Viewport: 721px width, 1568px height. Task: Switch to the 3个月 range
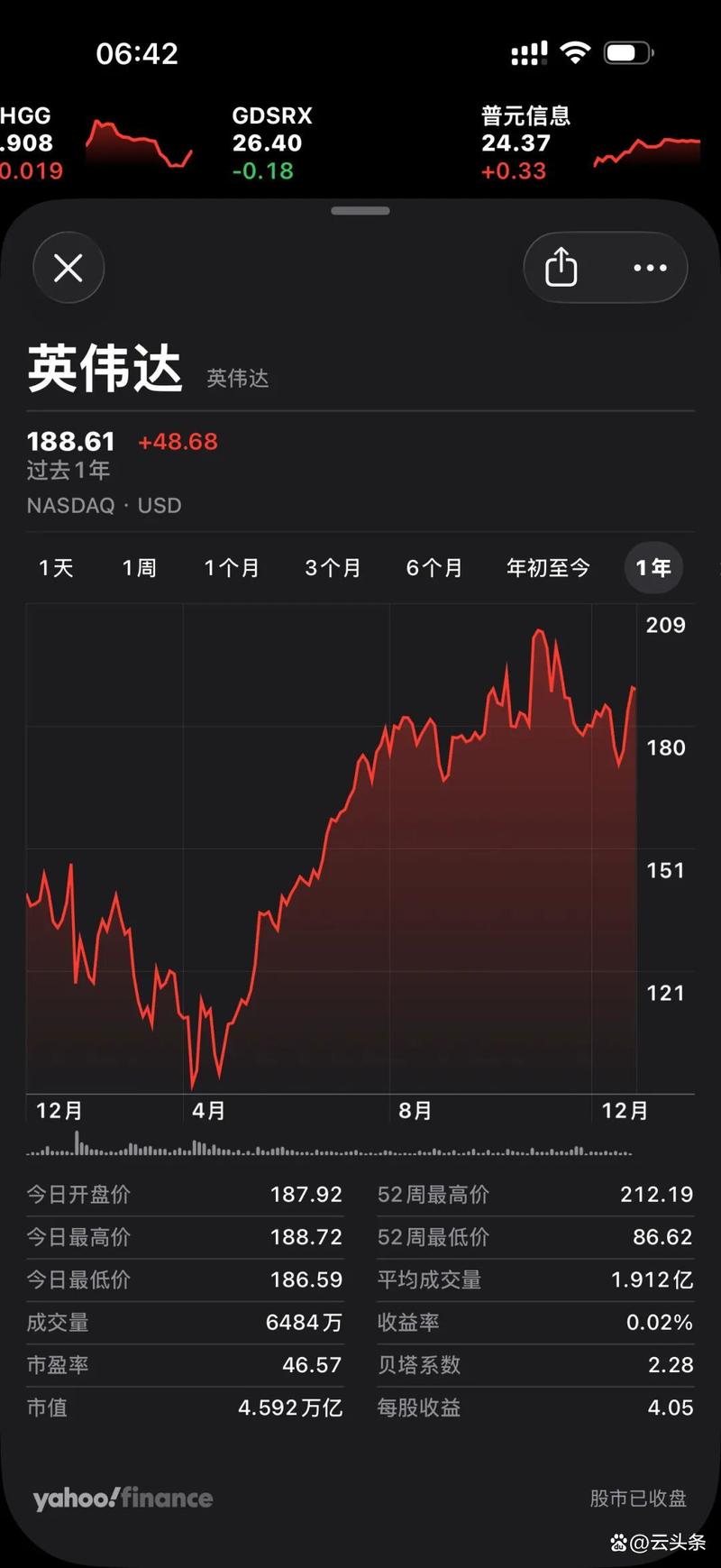(x=333, y=568)
